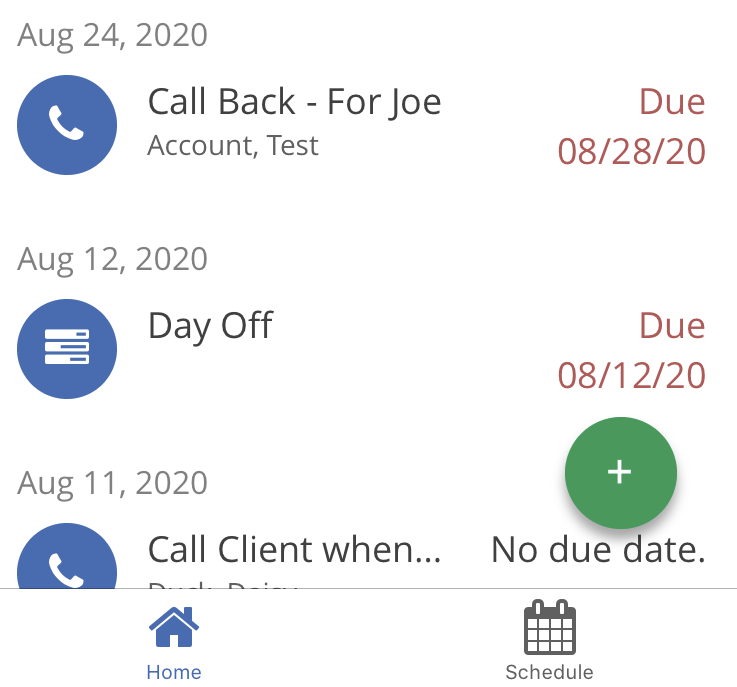Viewport: 737px width, 687px height.
Task: Open the Day Off entry
Action: 210,326
